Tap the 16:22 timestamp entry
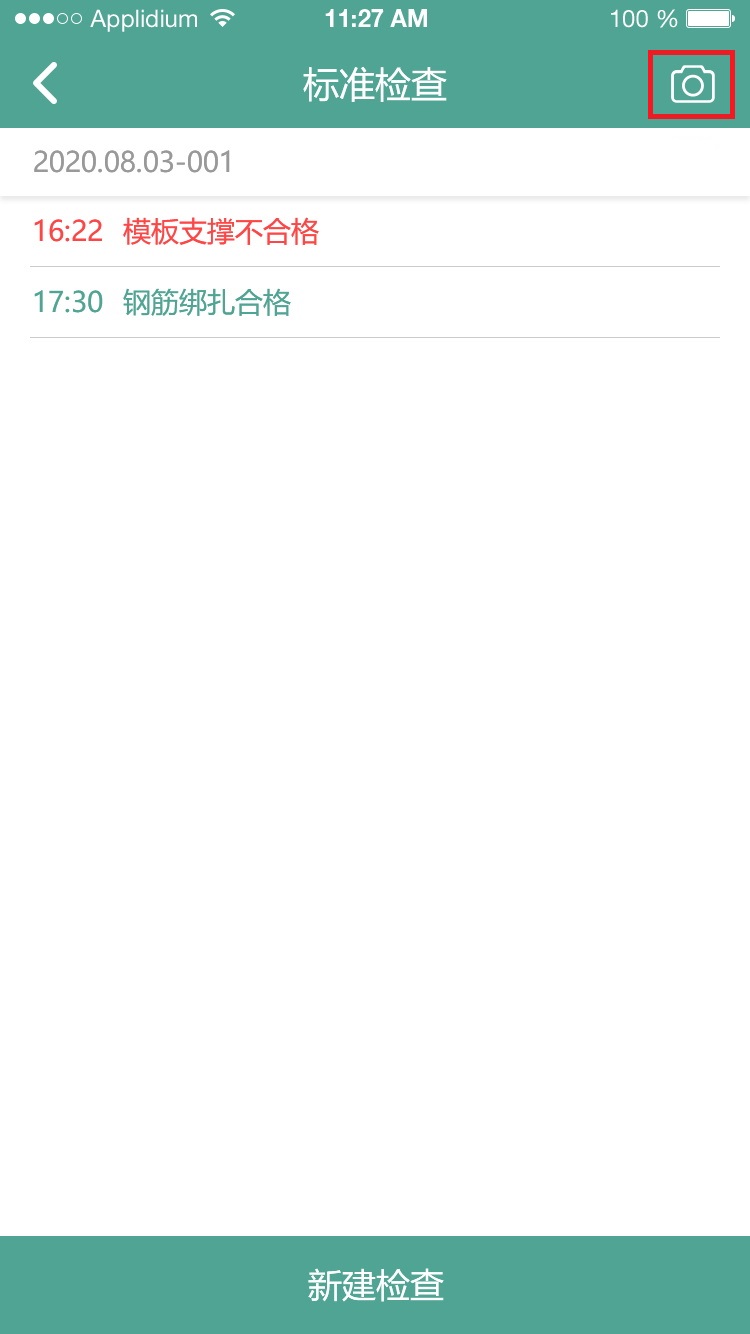 [x=66, y=231]
